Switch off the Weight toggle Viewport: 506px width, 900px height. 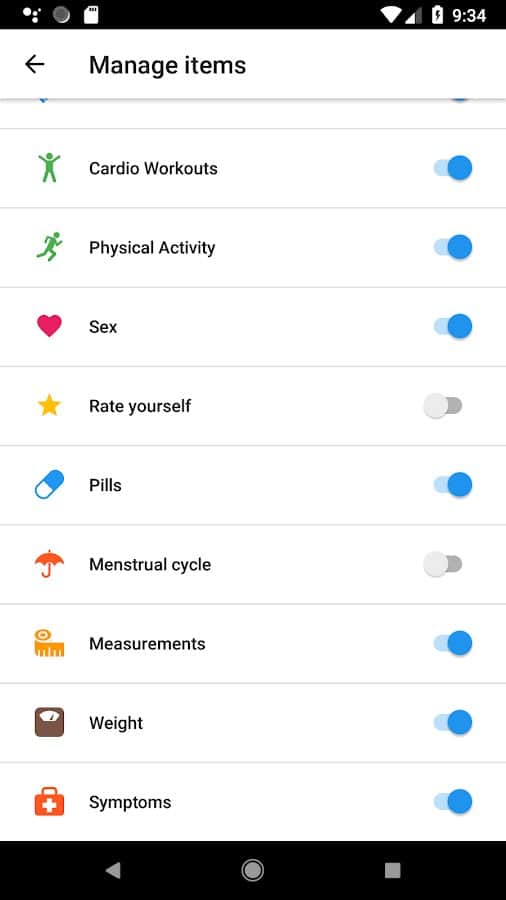(453, 723)
